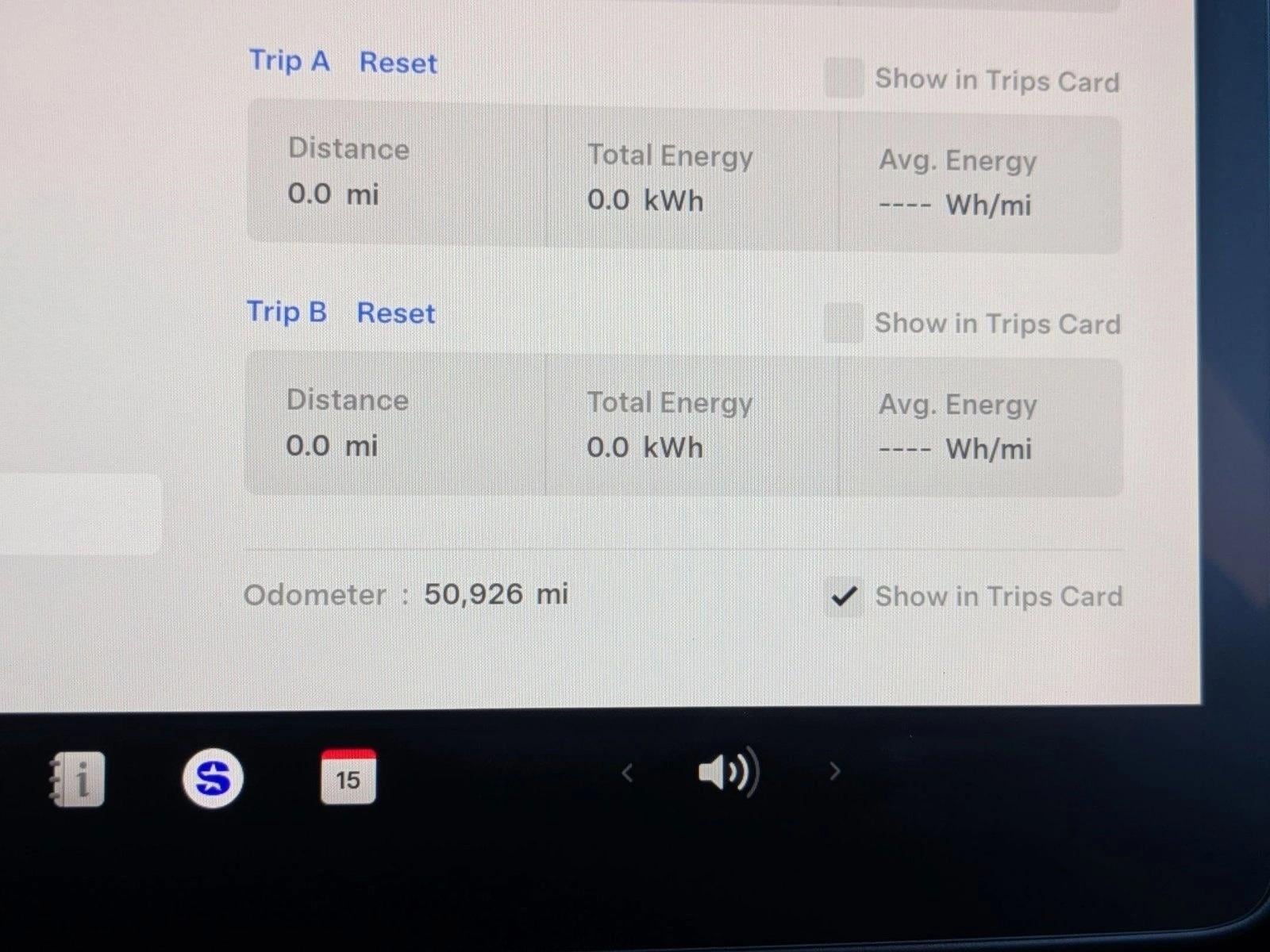Launch the blue S app in dock
This screenshot has width=1270, height=952.
pos(213,778)
